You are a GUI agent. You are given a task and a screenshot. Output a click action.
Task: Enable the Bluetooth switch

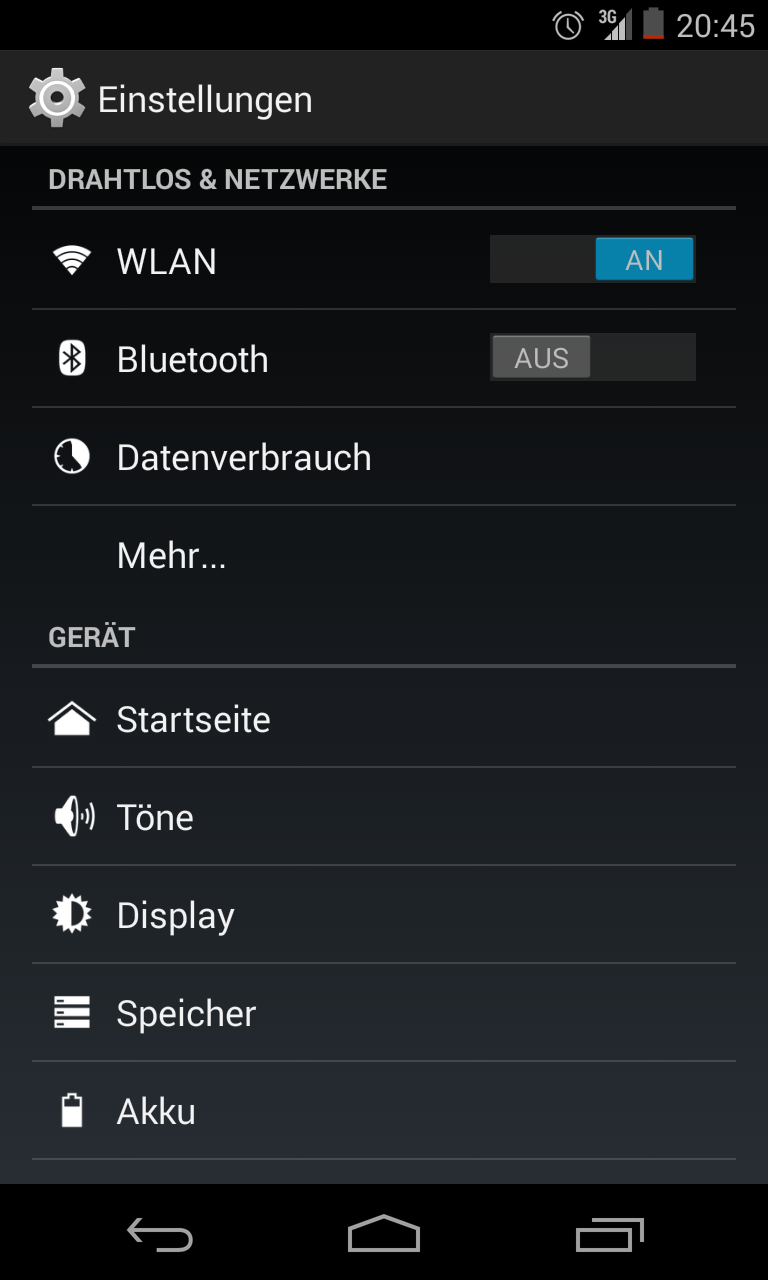click(x=592, y=358)
